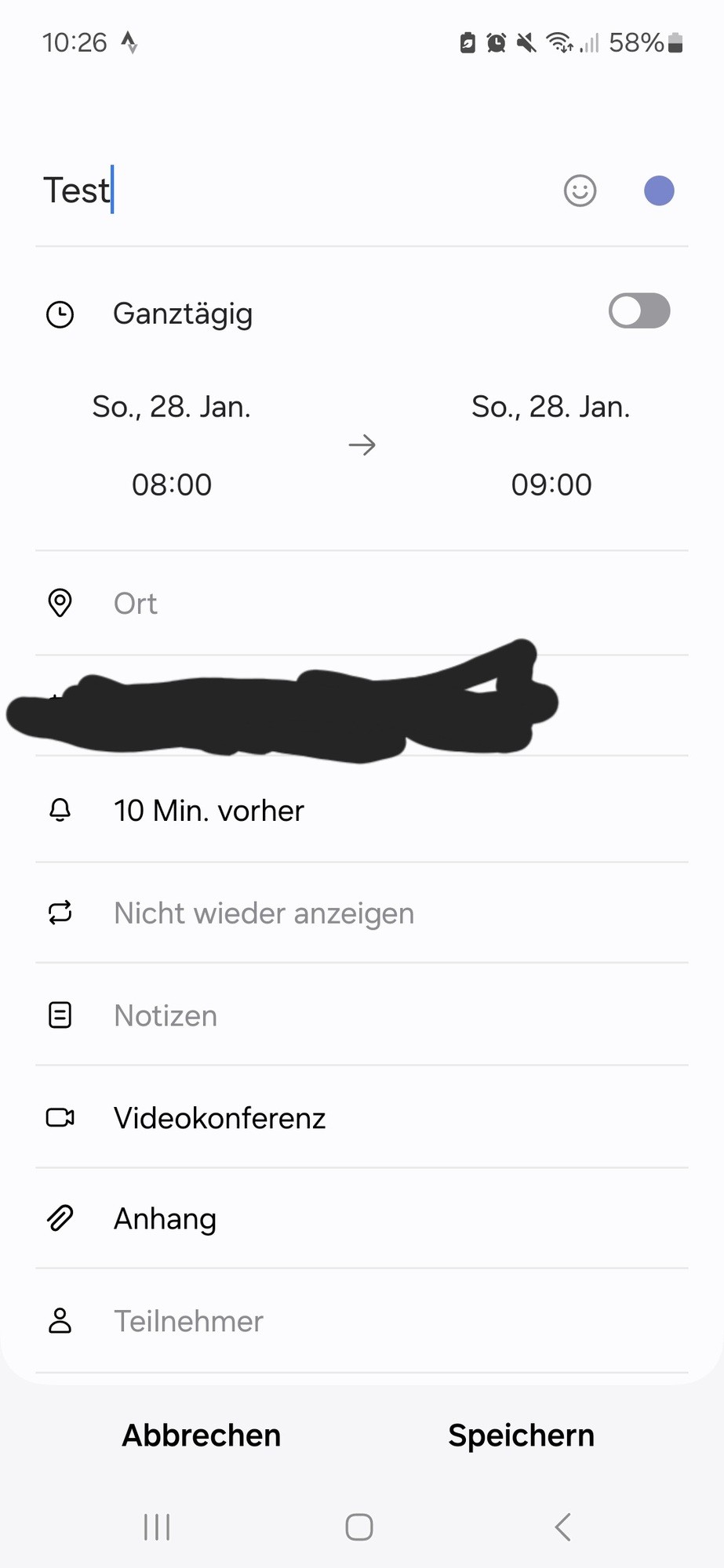Open the 10 Min. vorher reminder setting
The height and width of the screenshot is (1568, 724).
[209, 811]
